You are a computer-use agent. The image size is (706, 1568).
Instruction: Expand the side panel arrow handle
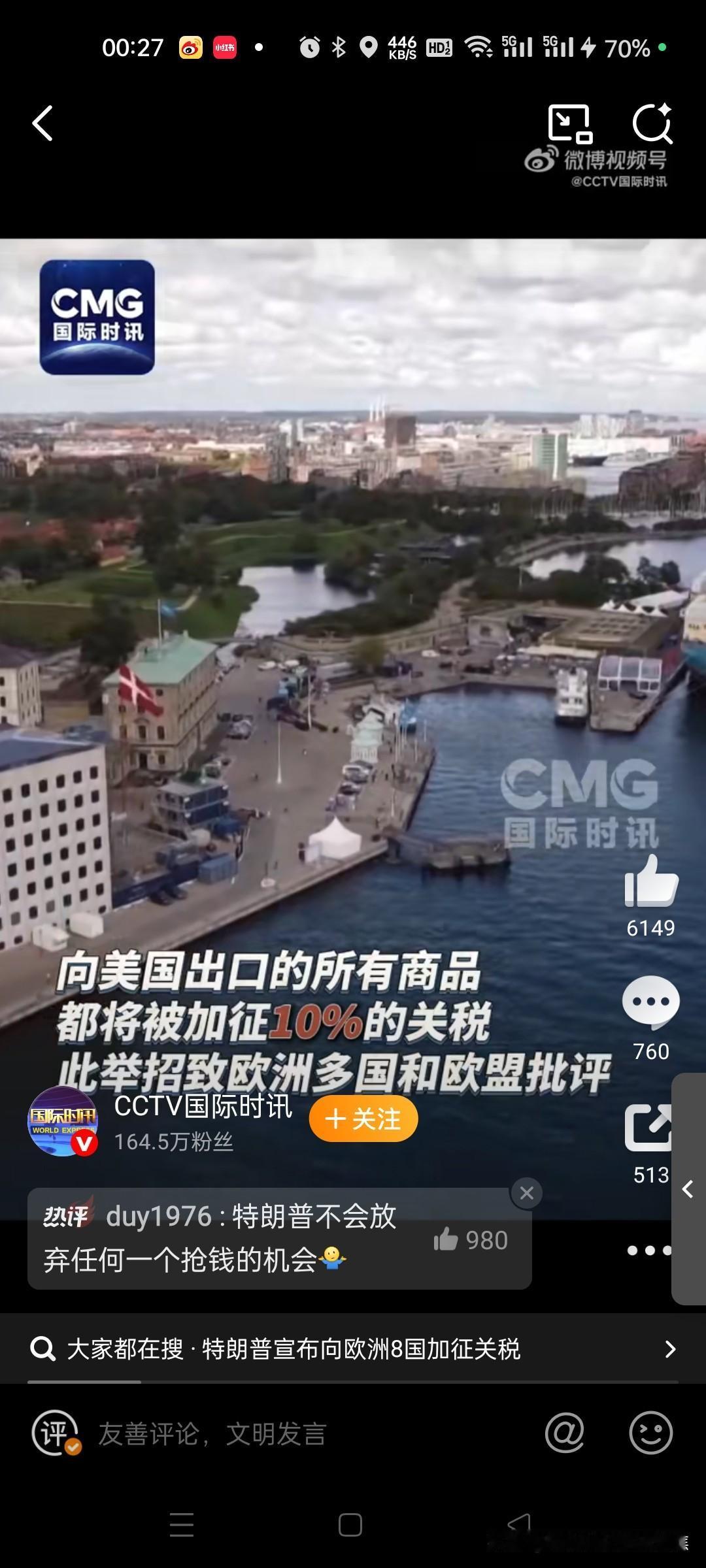tap(688, 1189)
